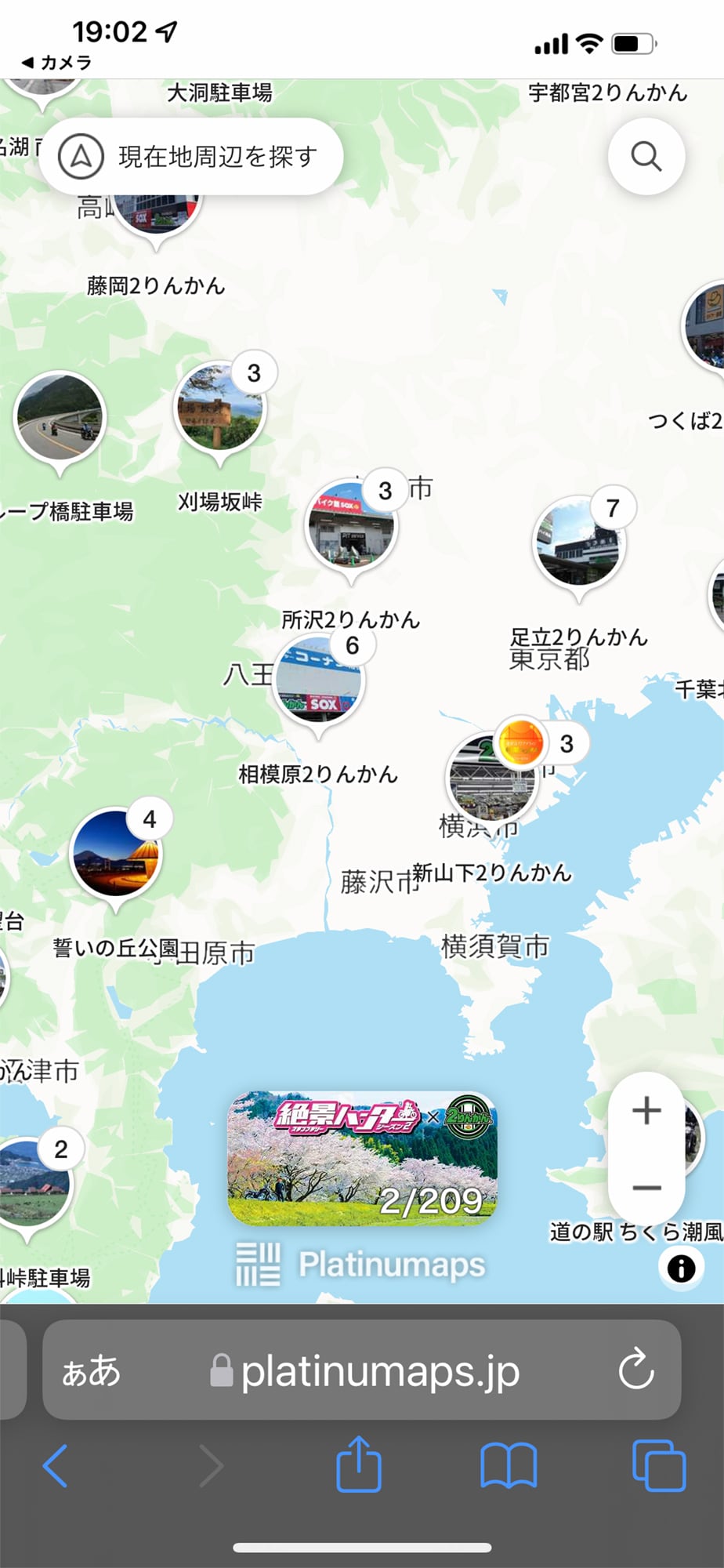This screenshot has height=1568, width=724.
Task: Tap 現在地周辺を探す button
Action: pos(191,157)
